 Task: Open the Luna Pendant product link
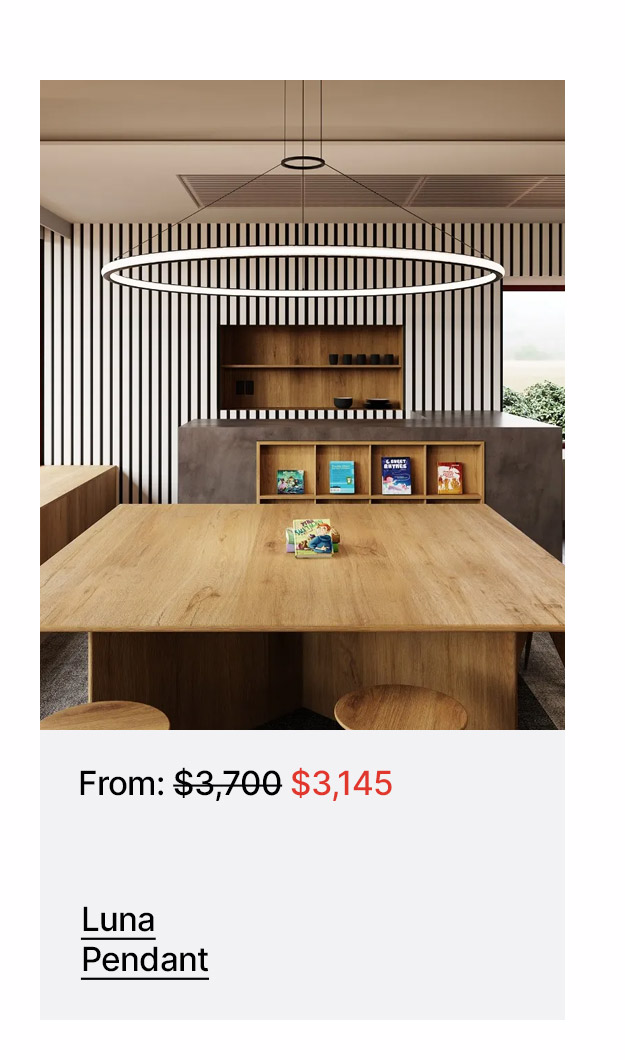(144, 939)
